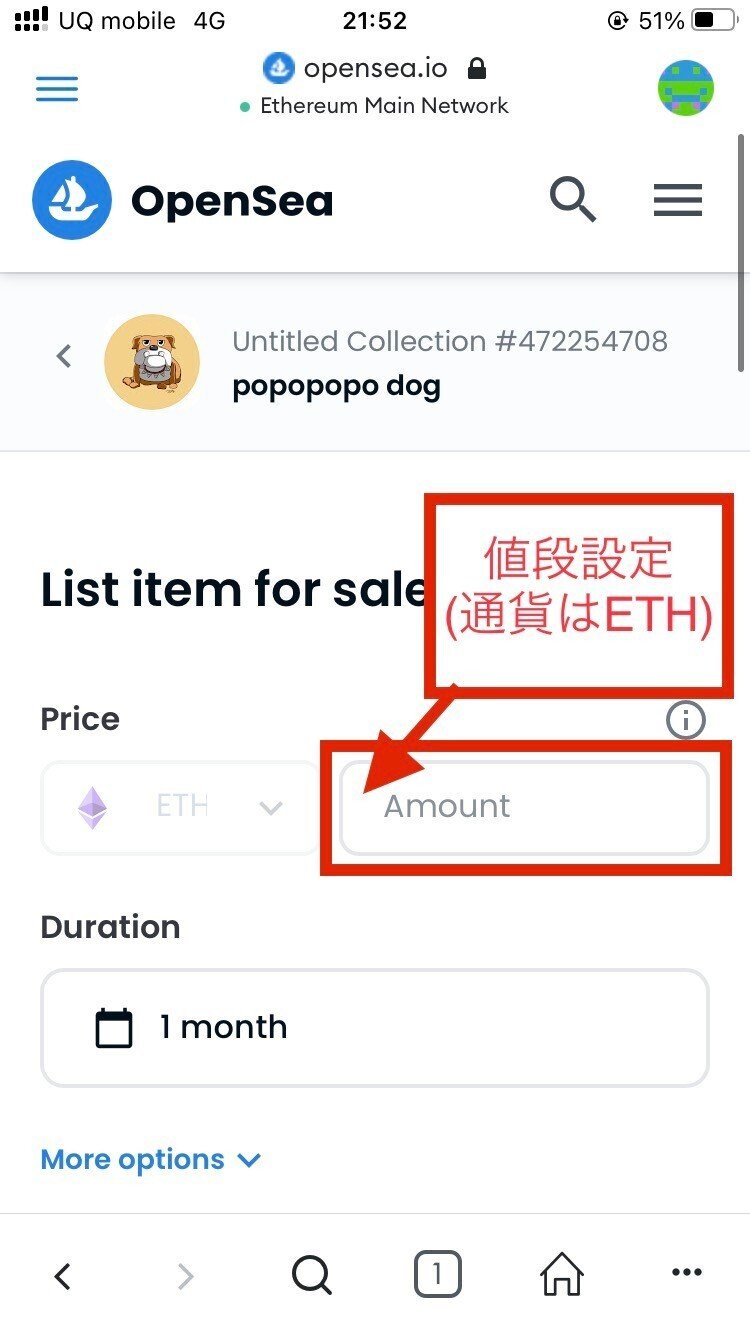This screenshot has height=1334, width=750.
Task: Expand More options
Action: tap(150, 1160)
